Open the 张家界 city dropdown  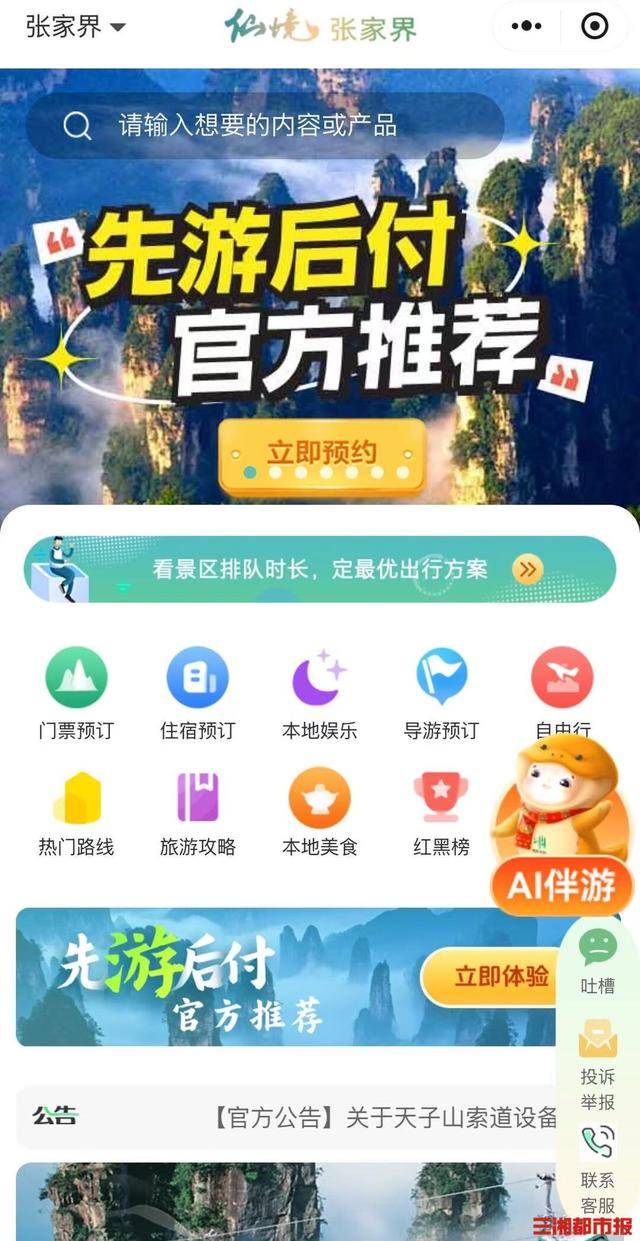[76, 27]
